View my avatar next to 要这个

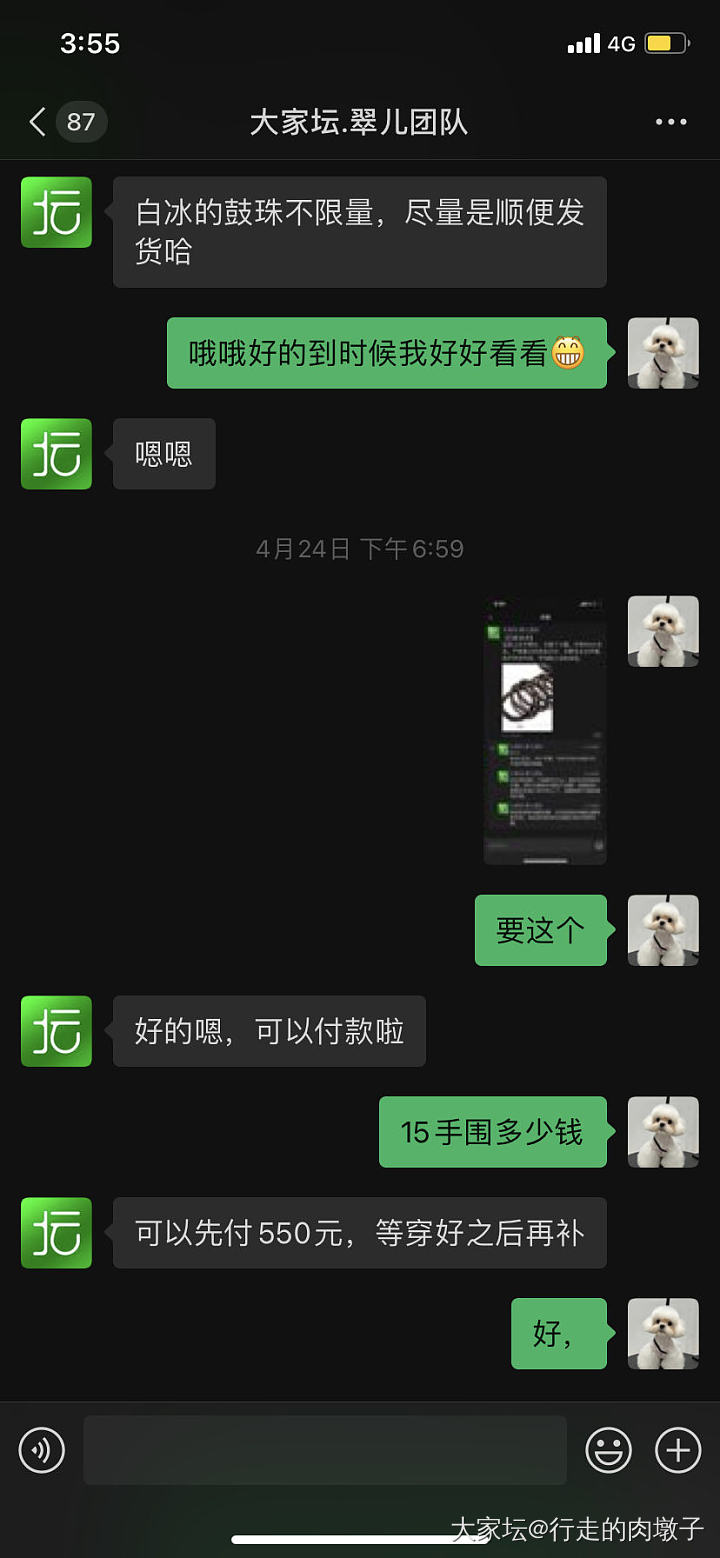663,930
